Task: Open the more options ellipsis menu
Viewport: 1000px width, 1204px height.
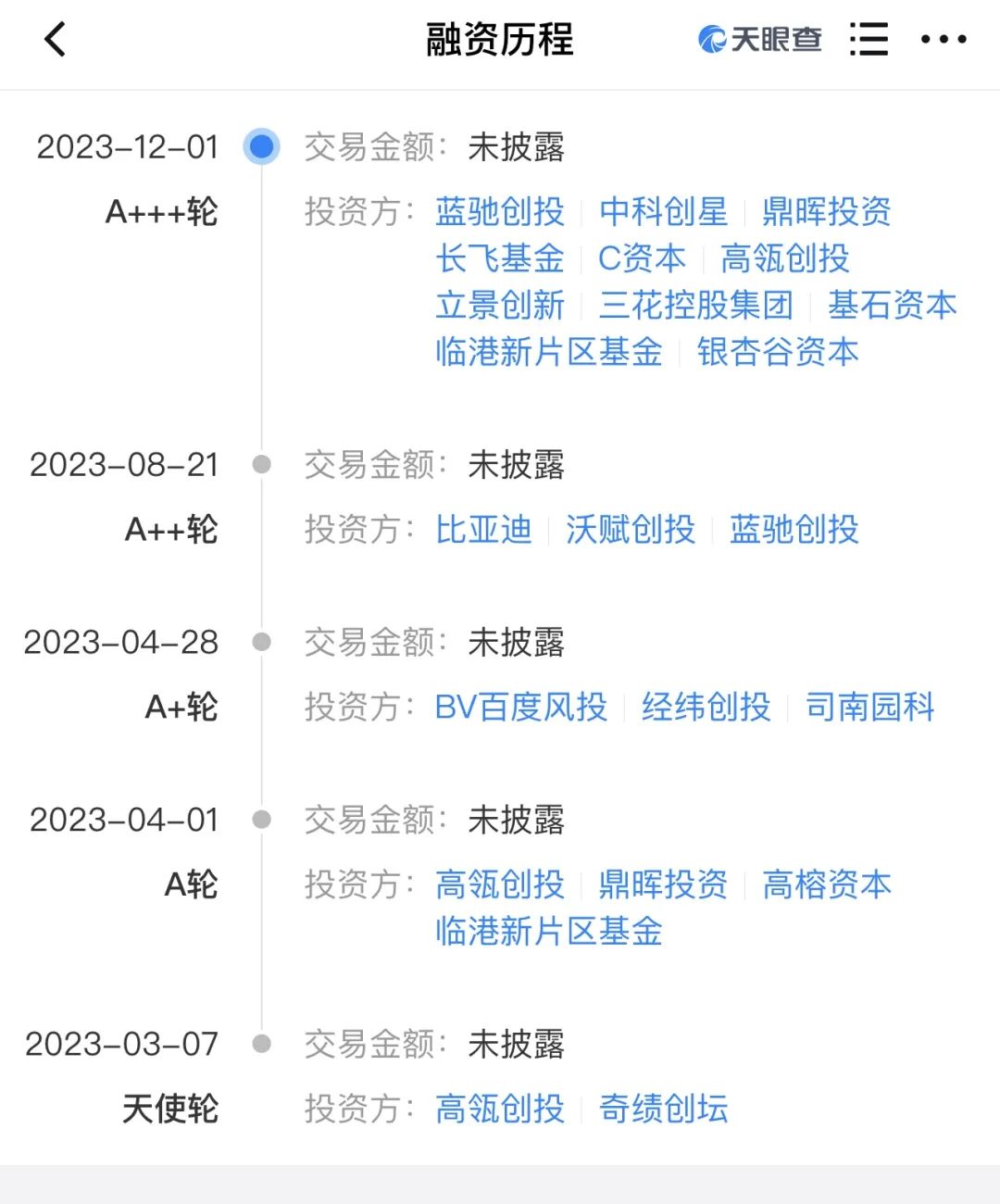Action: click(x=944, y=39)
